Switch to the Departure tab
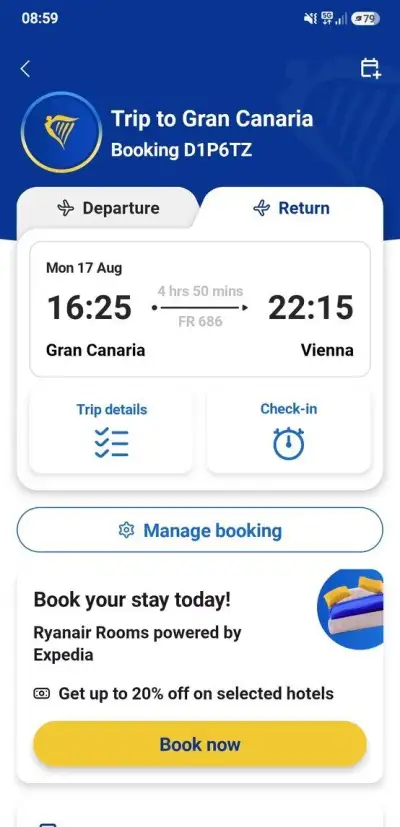 click(109, 208)
